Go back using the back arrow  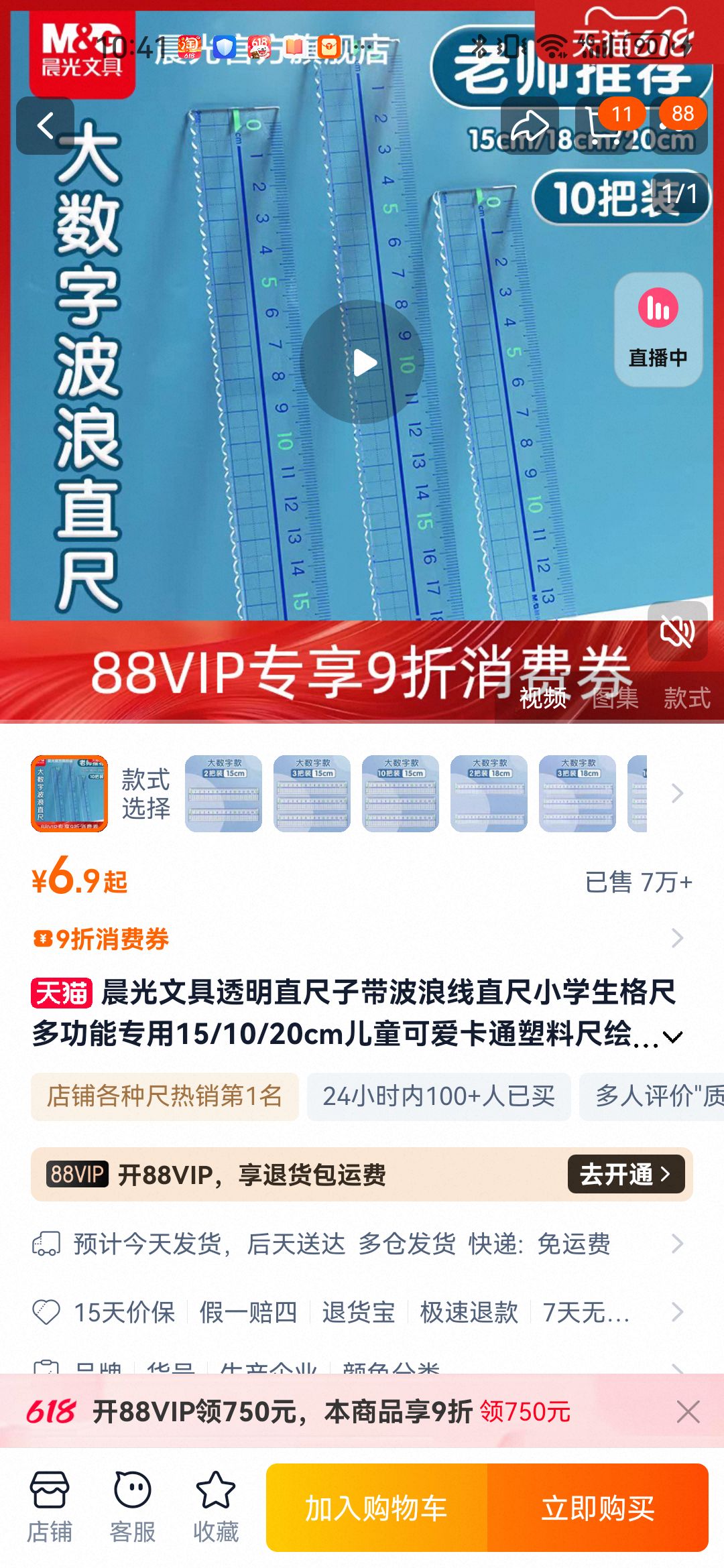pyautogui.click(x=45, y=125)
